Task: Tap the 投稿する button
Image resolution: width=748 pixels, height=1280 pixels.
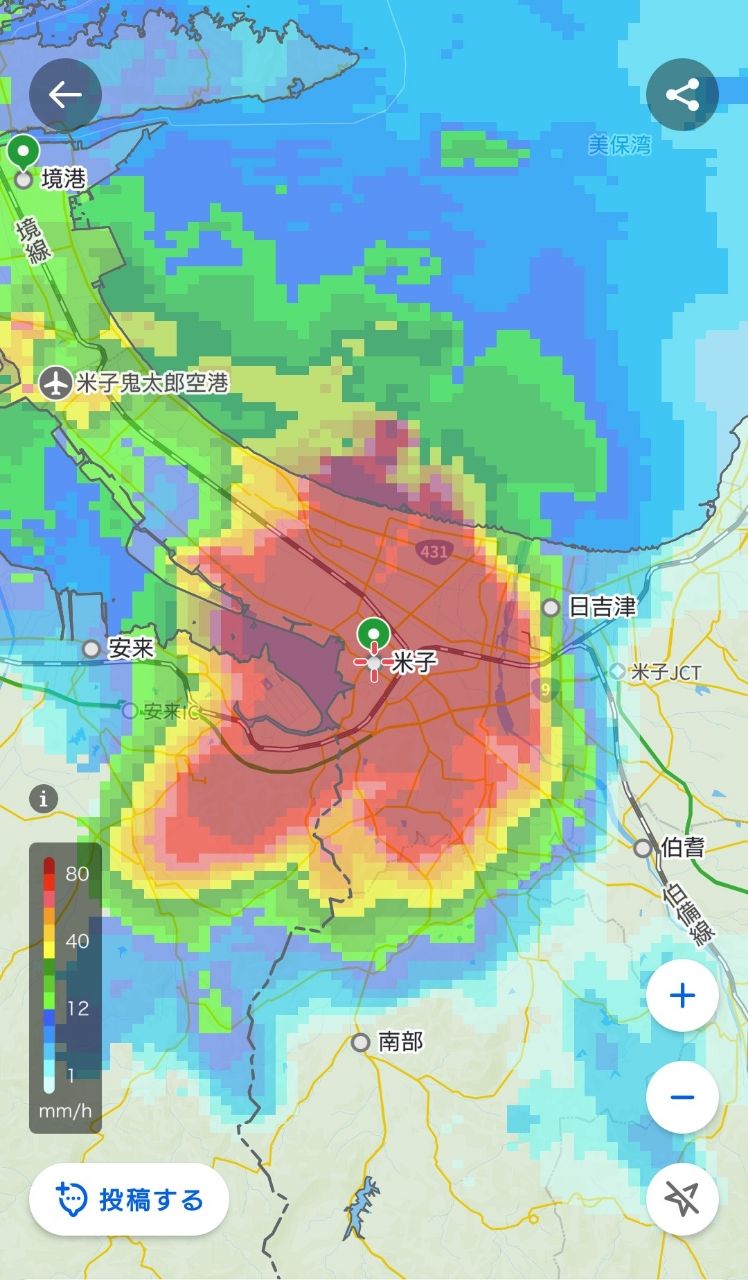Action: pyautogui.click(x=129, y=1199)
